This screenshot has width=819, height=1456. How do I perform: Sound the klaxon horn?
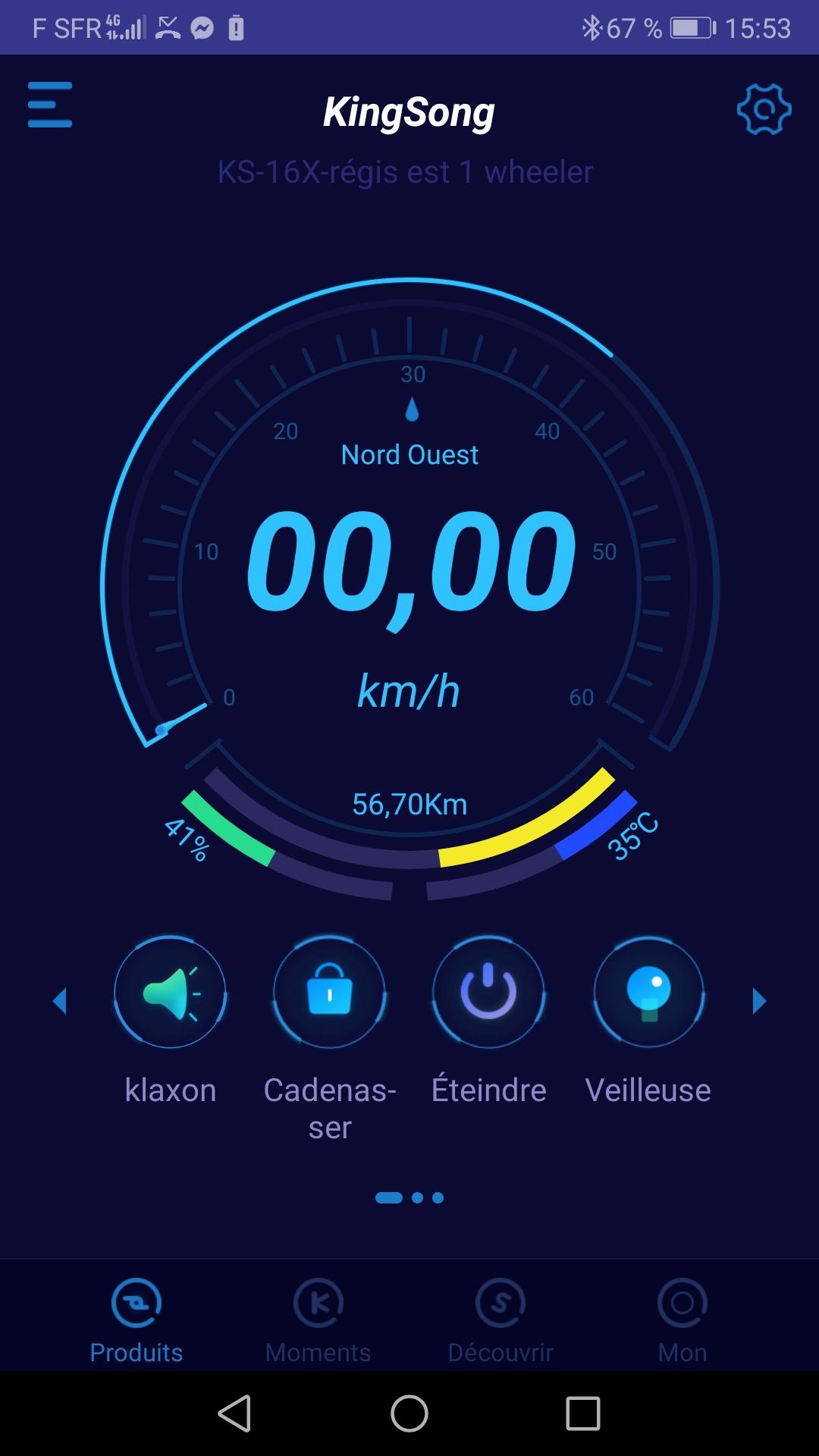(x=170, y=992)
